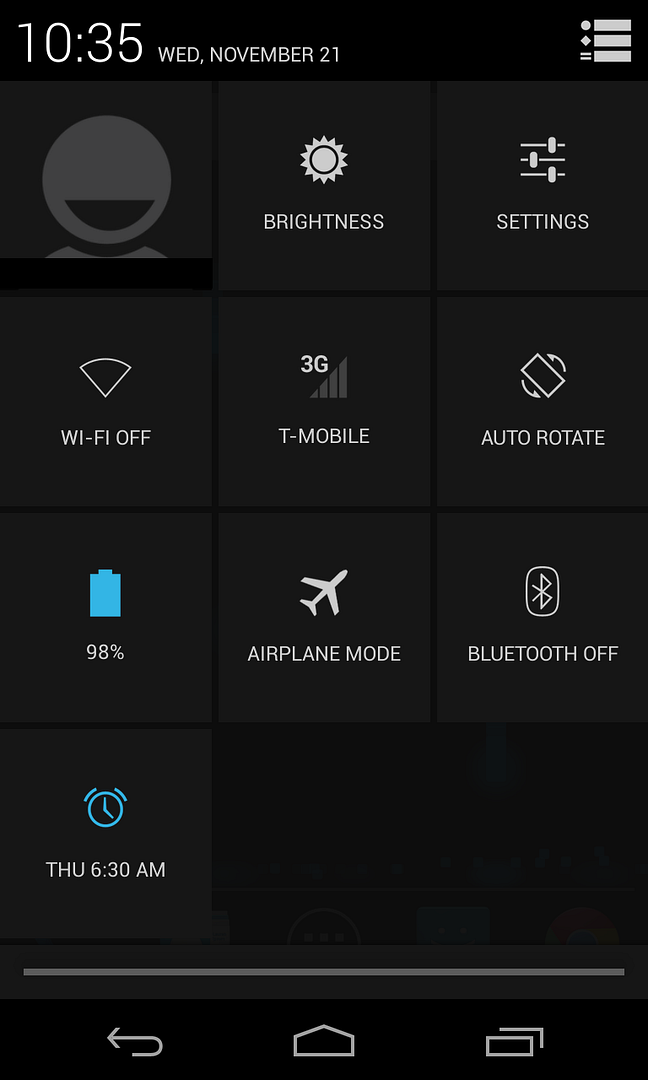
Task: Open Settings from quick settings
Action: [x=542, y=186]
